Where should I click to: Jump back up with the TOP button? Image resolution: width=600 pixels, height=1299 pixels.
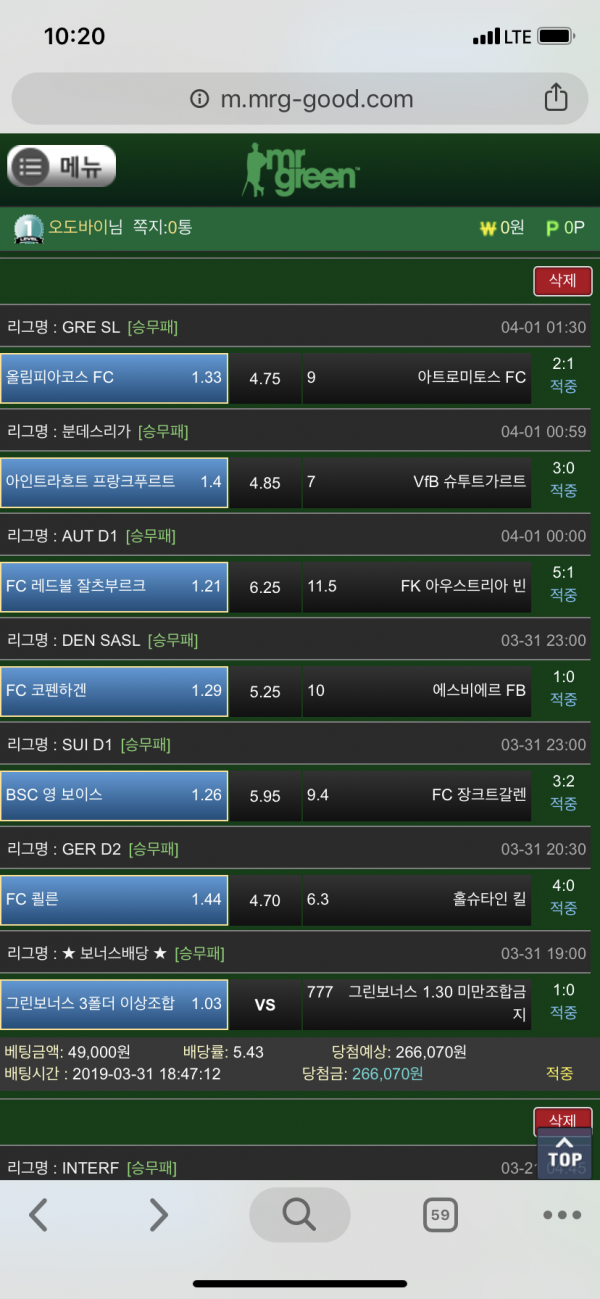pyautogui.click(x=564, y=1152)
